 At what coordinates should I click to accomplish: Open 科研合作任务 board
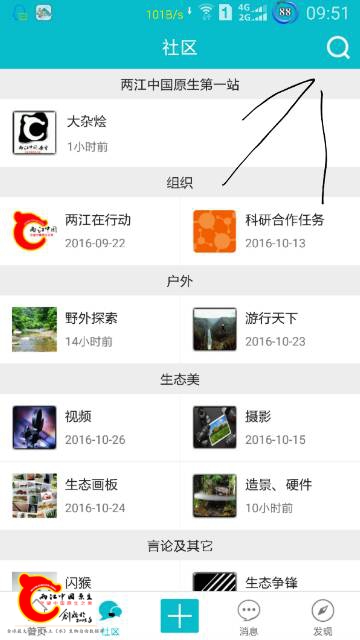(x=270, y=231)
